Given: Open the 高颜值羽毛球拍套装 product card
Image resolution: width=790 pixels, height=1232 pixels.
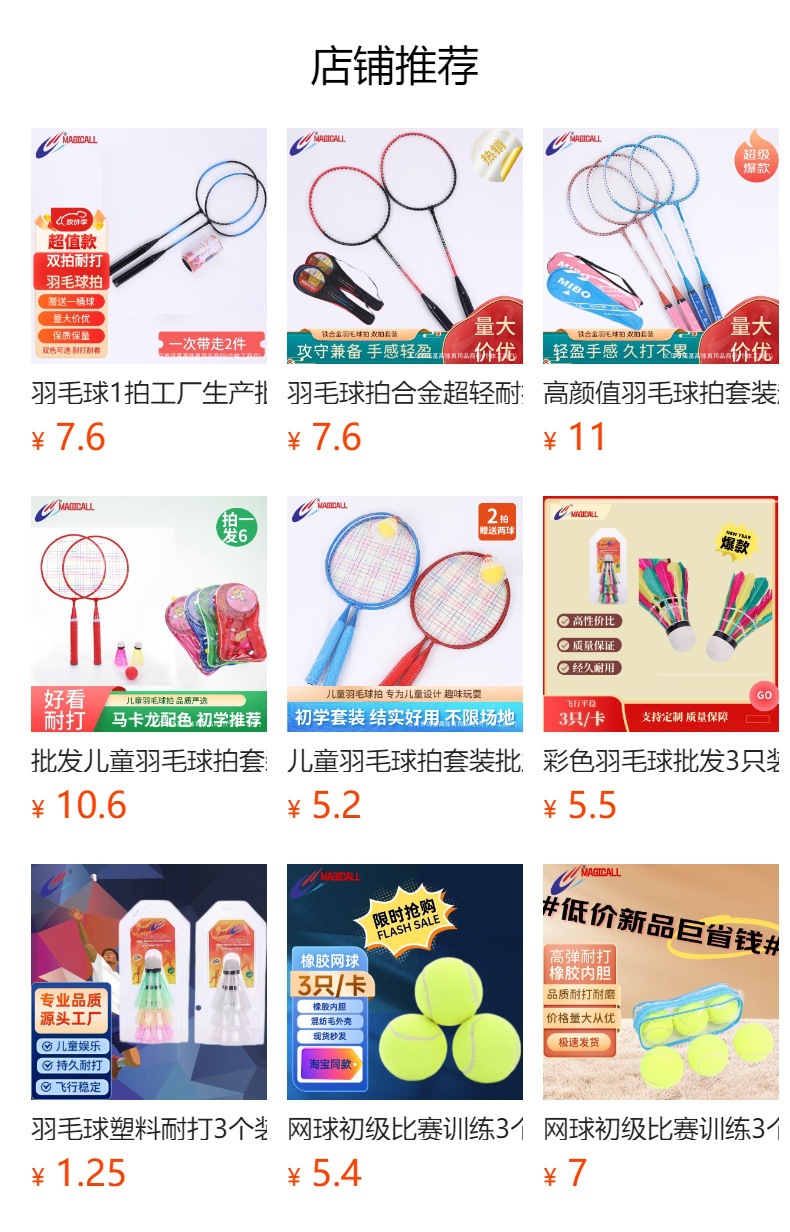Looking at the screenshot, I should (660, 246).
